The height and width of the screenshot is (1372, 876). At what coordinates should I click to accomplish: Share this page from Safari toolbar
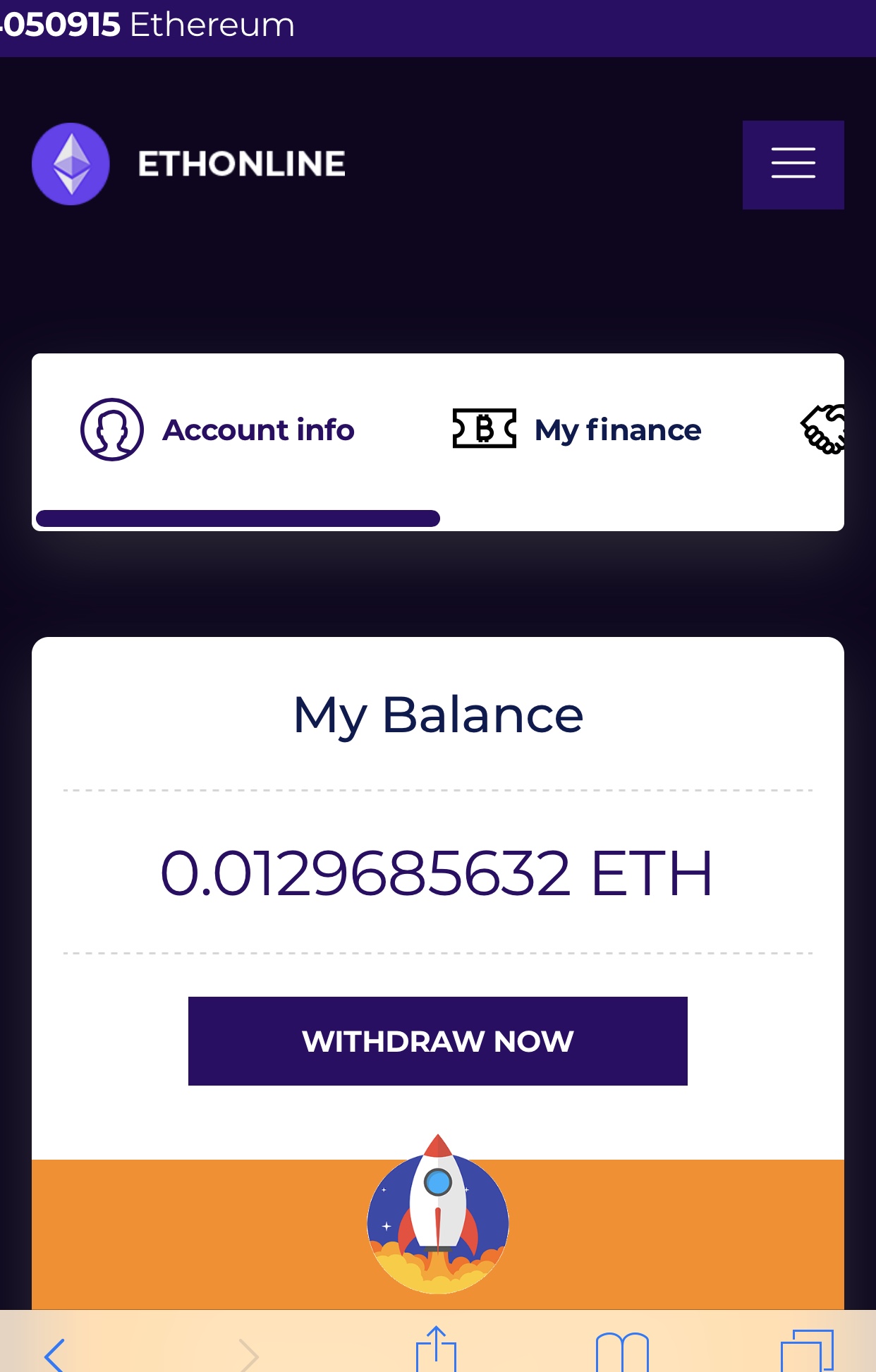436,1349
